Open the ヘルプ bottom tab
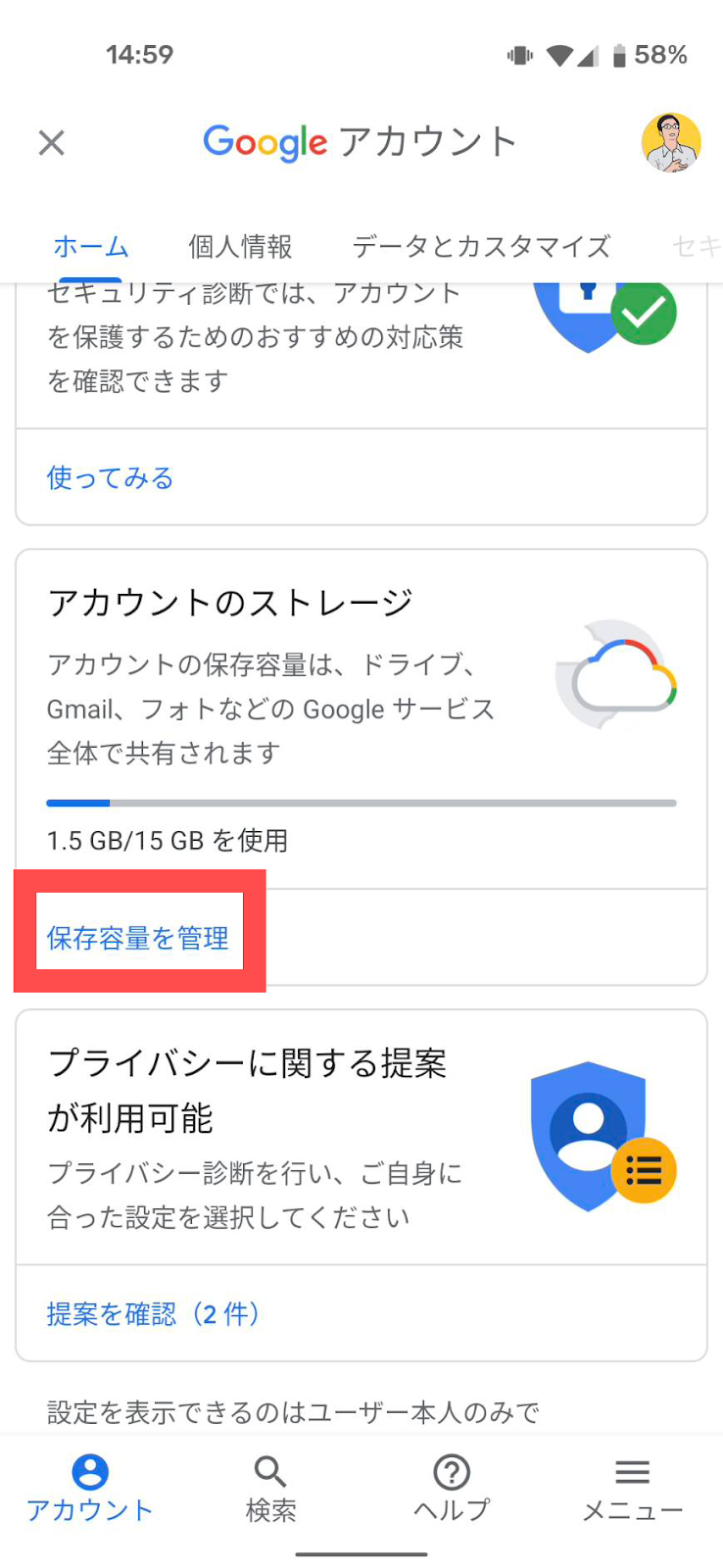 pyautogui.click(x=452, y=1489)
